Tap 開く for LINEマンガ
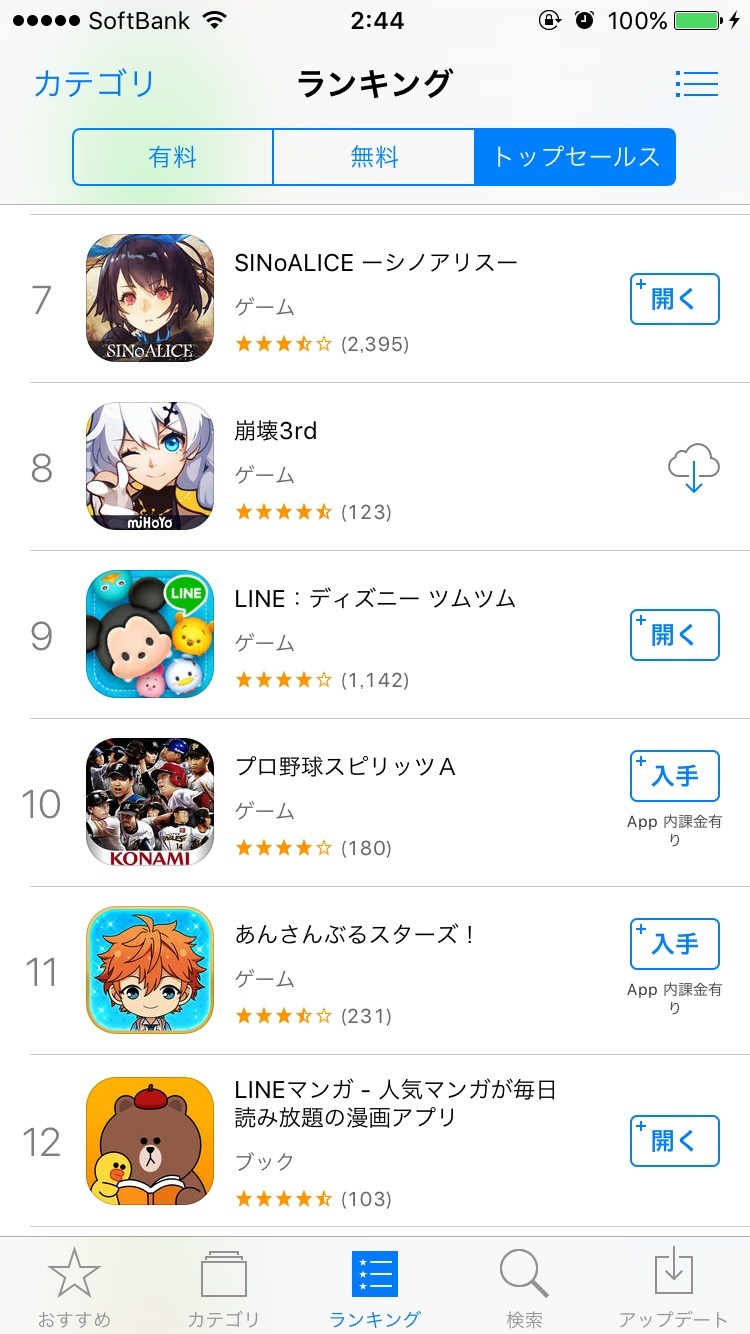The width and height of the screenshot is (750, 1334). [x=674, y=1141]
